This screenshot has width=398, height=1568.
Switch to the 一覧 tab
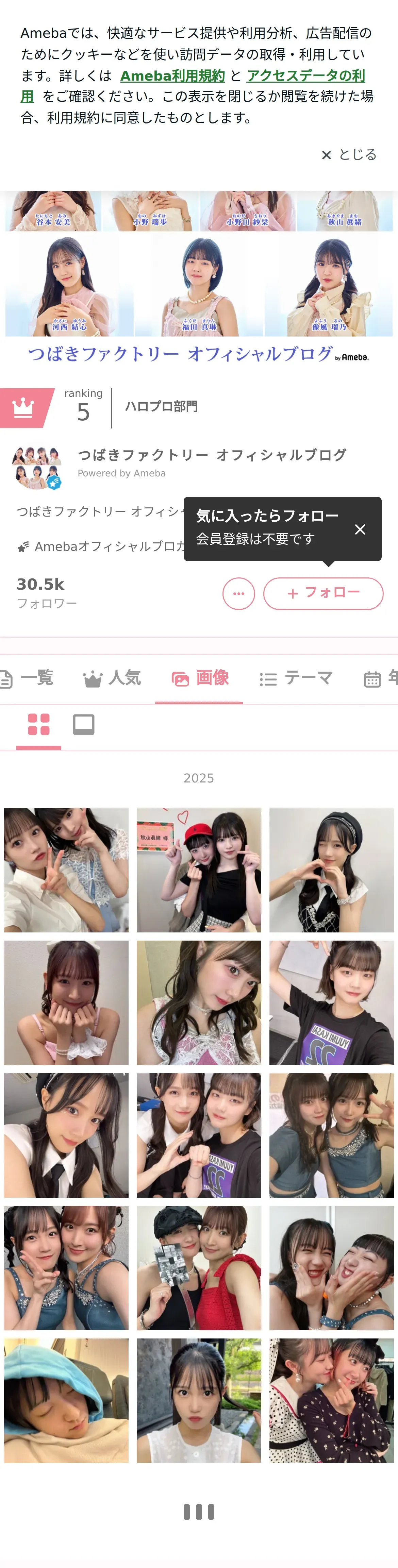[27, 678]
